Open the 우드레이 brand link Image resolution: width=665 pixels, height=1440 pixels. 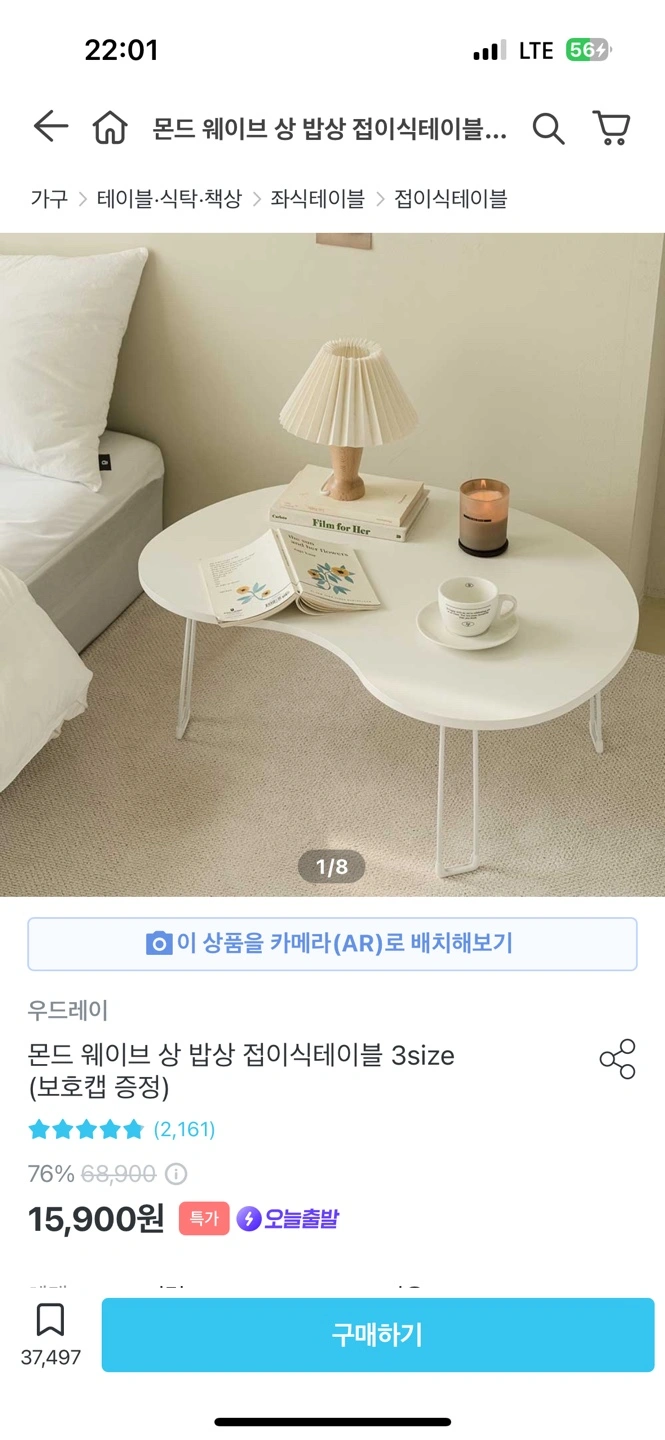[68, 1010]
